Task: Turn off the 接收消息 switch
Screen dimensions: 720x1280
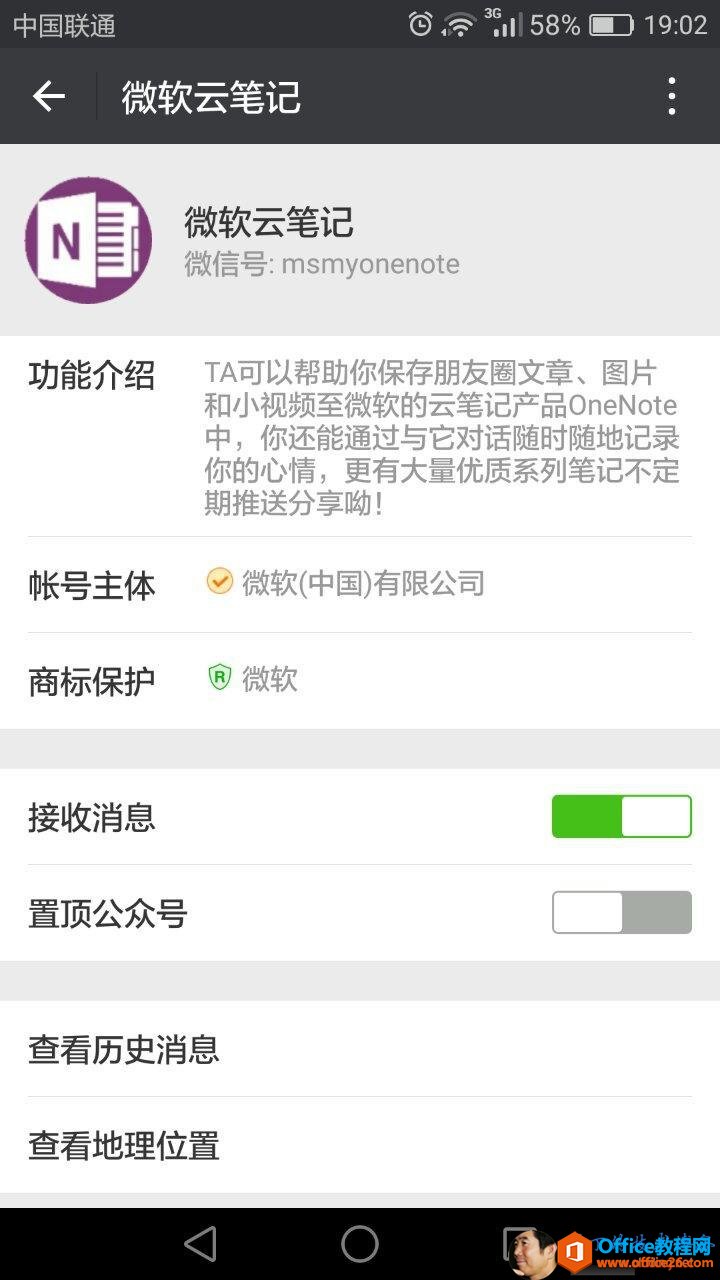Action: tap(621, 816)
